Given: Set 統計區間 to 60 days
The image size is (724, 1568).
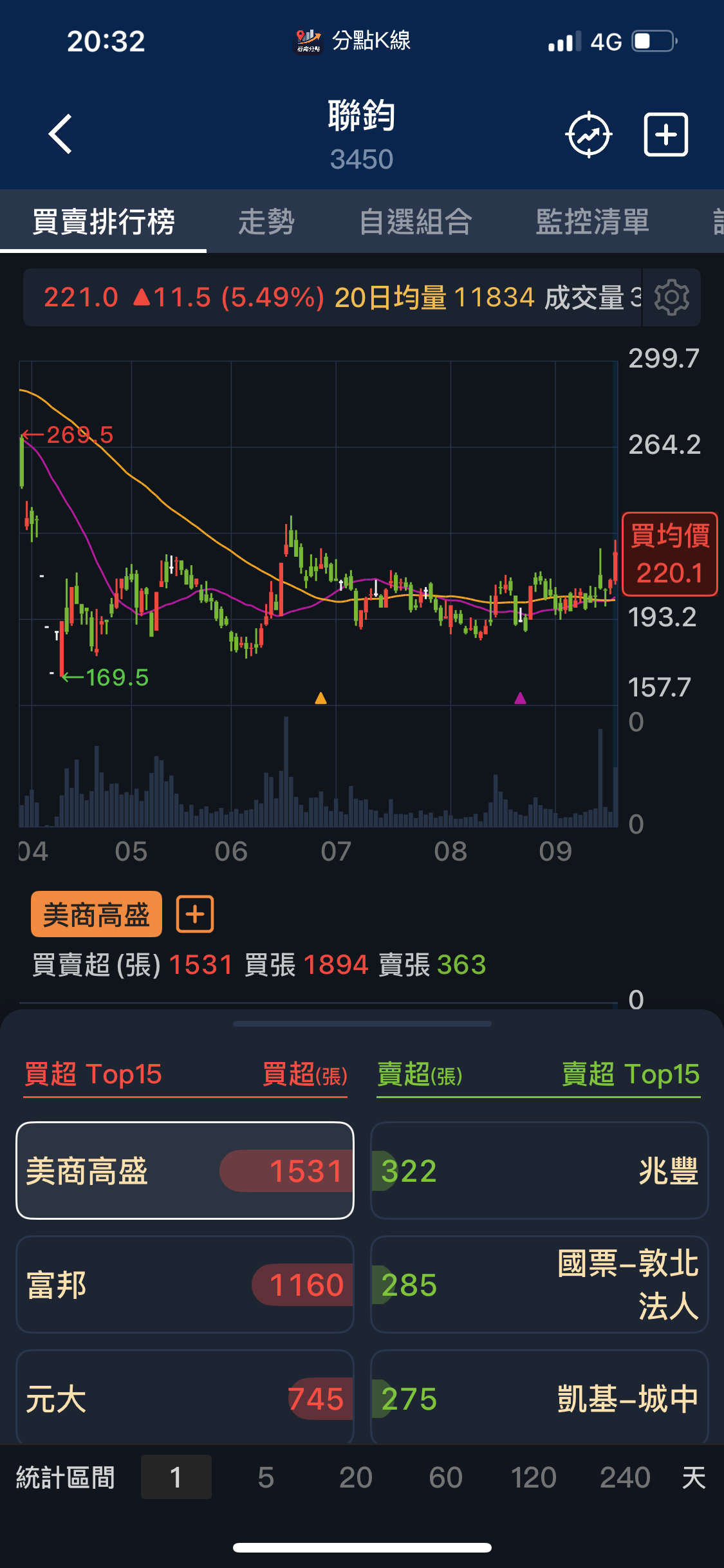Looking at the screenshot, I should tap(446, 1477).
